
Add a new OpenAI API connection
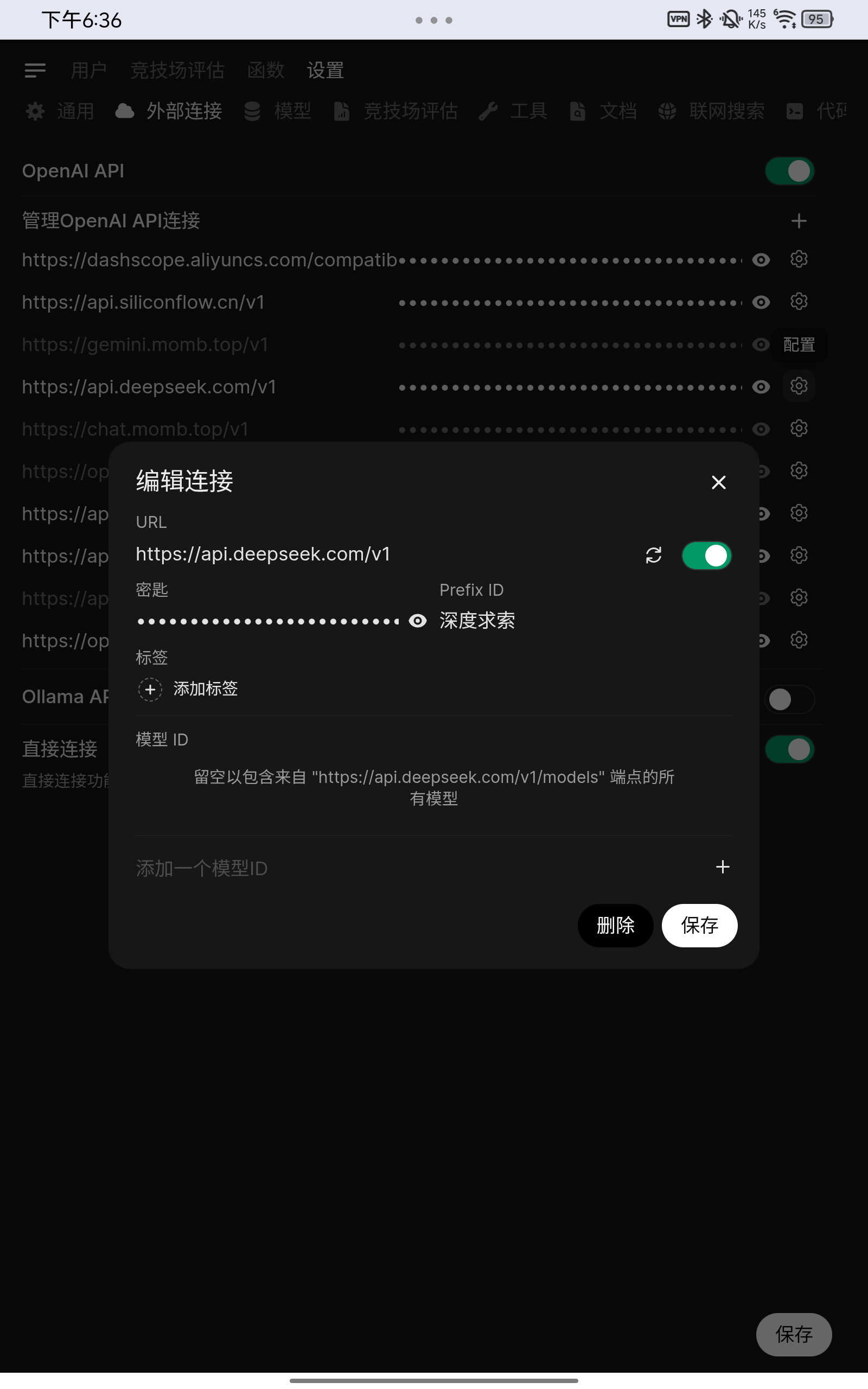pos(799,220)
